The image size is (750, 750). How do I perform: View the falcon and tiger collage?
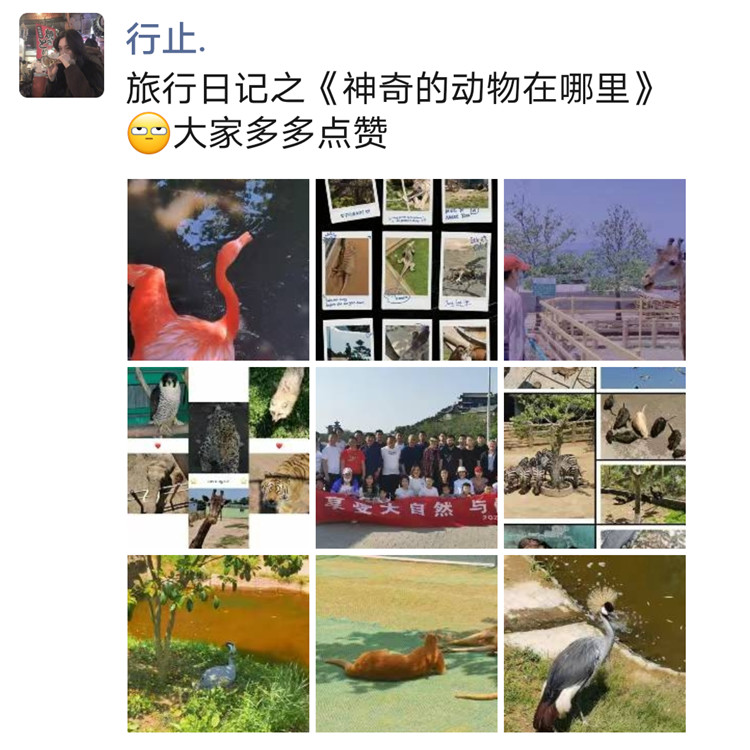pyautogui.click(x=218, y=457)
